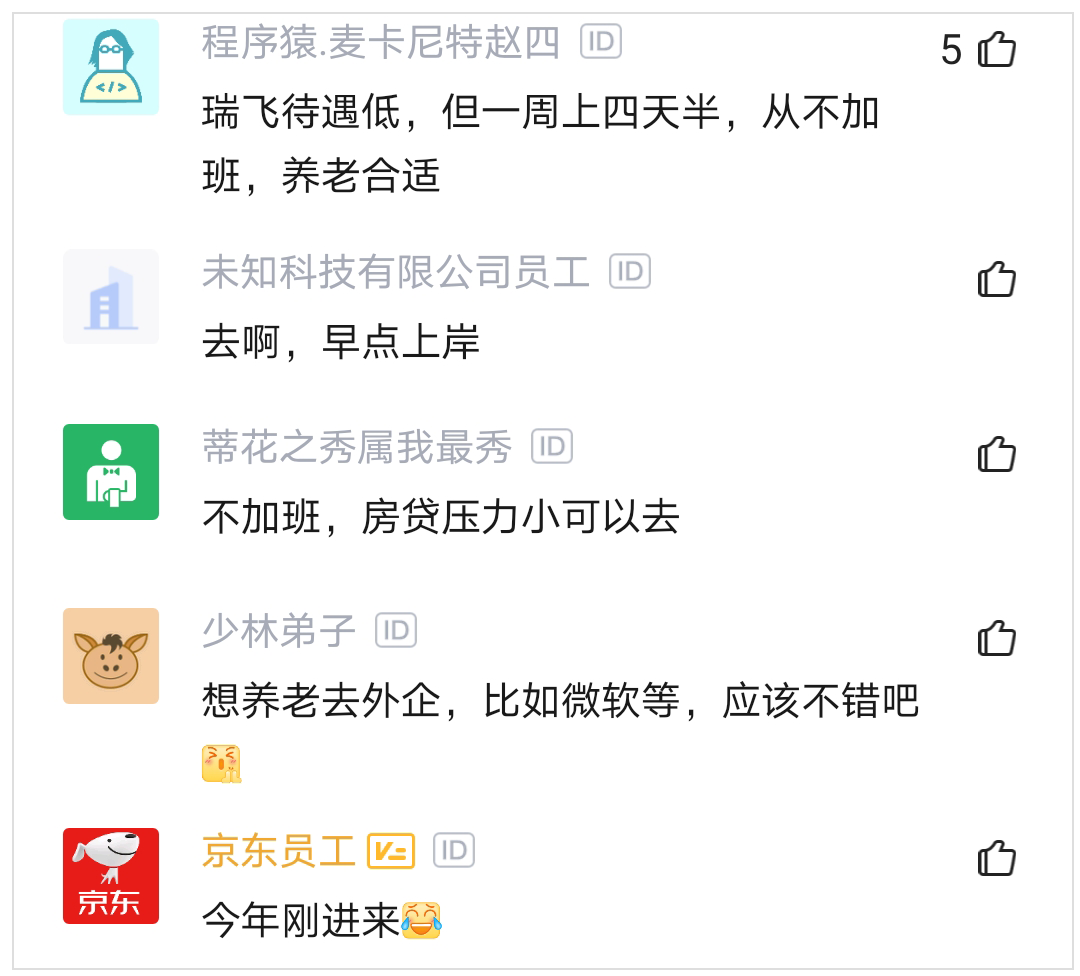1080x976 pixels.
Task: Open the comment 不加班，房贷压力小可以去
Action: [441, 517]
